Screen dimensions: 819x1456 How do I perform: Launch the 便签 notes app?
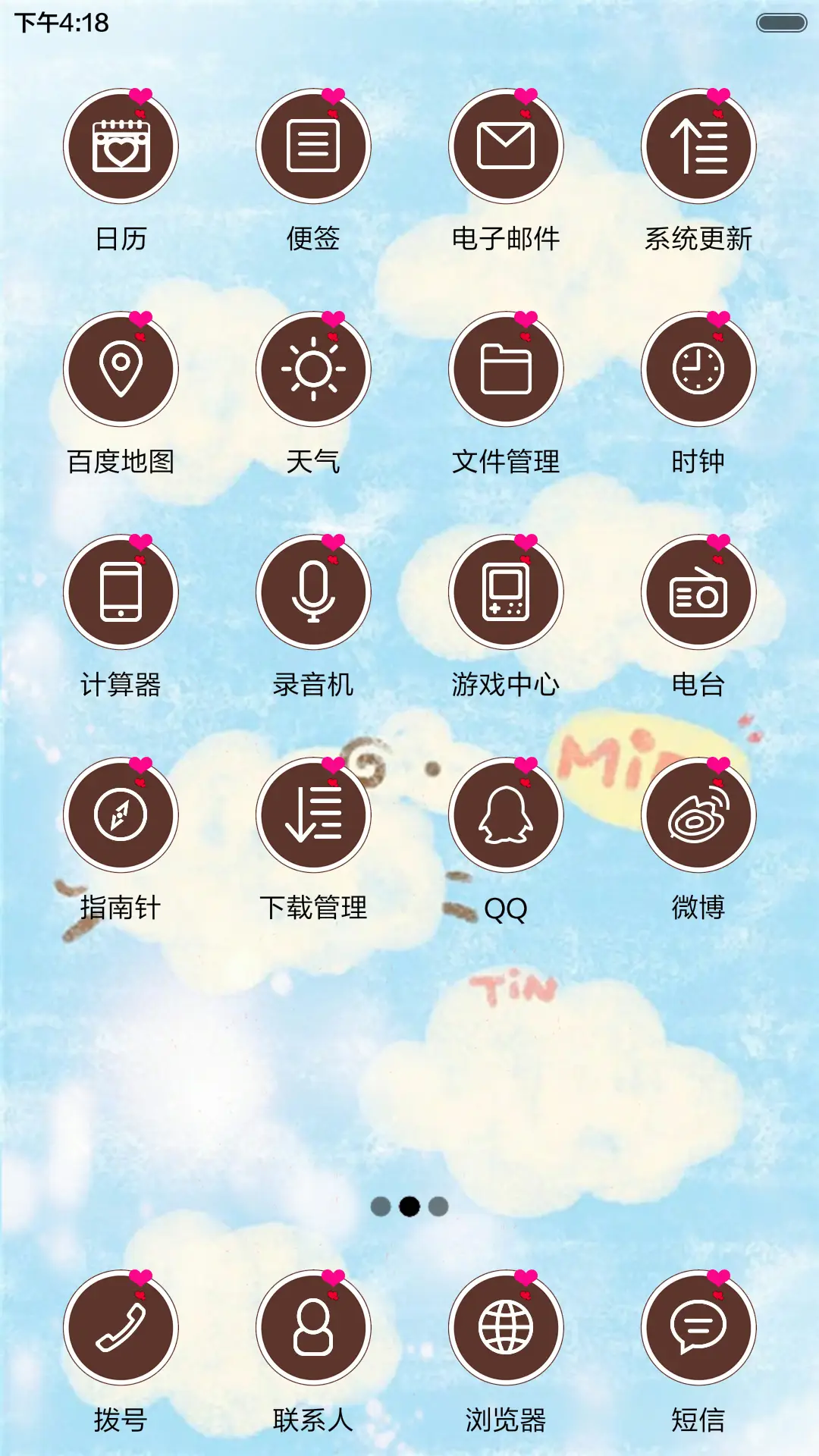click(x=315, y=146)
